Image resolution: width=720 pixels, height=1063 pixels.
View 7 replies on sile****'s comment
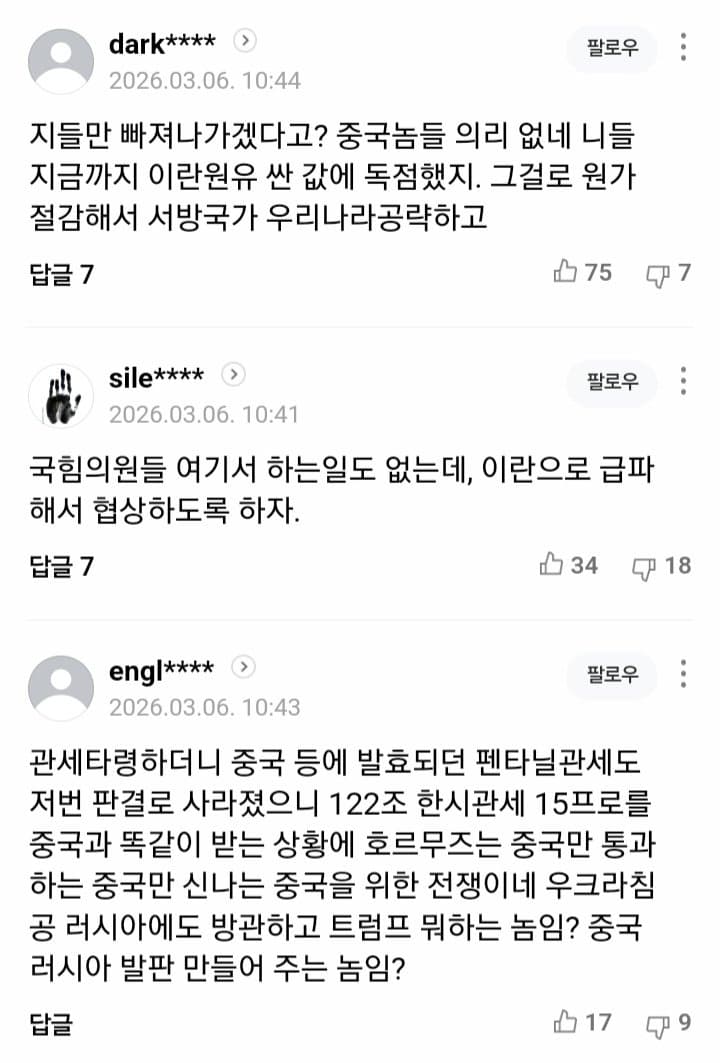(61, 566)
